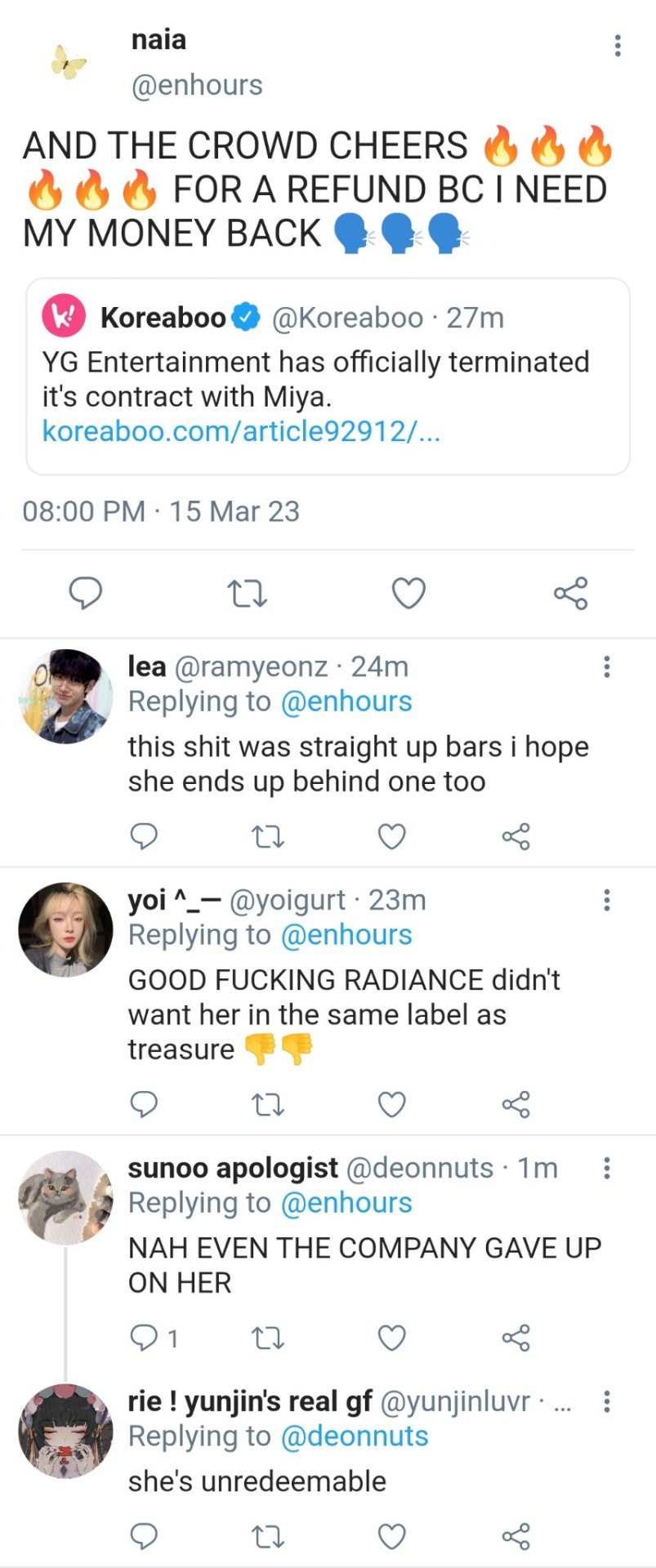The image size is (656, 1568).
Task: Open the quoted Koreaboo tweet card
Action: pyautogui.click(x=328, y=376)
